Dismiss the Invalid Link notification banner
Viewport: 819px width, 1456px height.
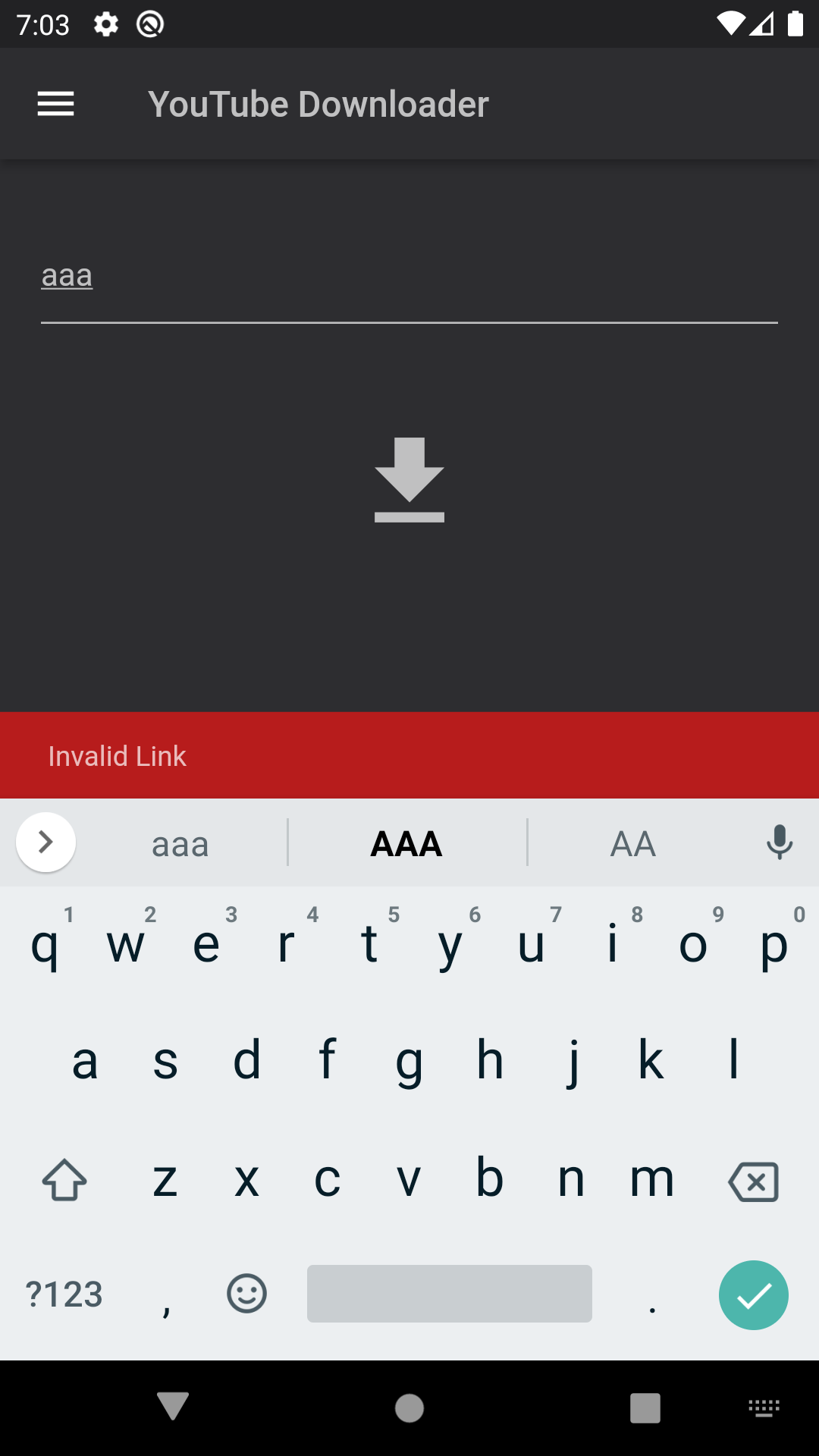click(409, 755)
